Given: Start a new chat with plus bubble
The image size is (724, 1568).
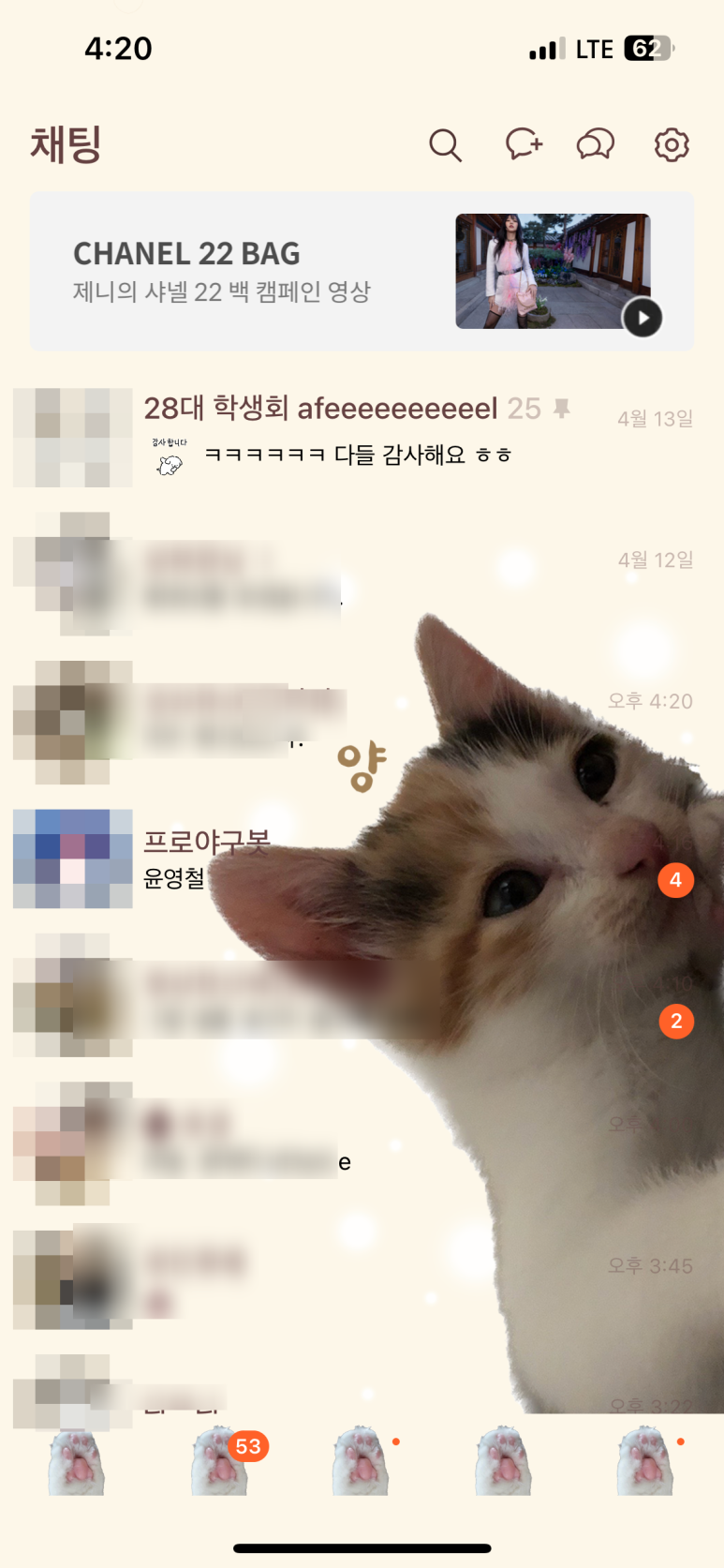Looking at the screenshot, I should click(524, 144).
